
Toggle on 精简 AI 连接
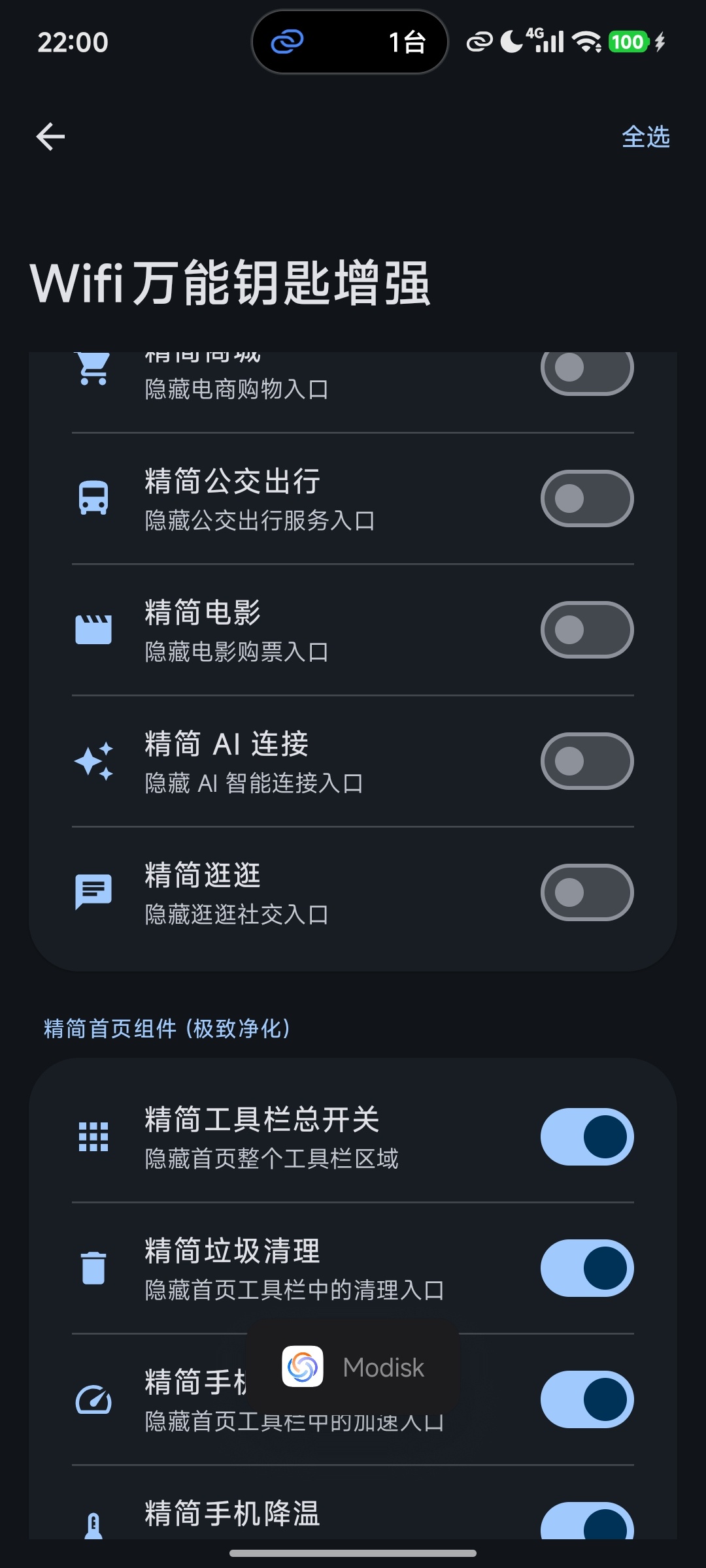(587, 761)
